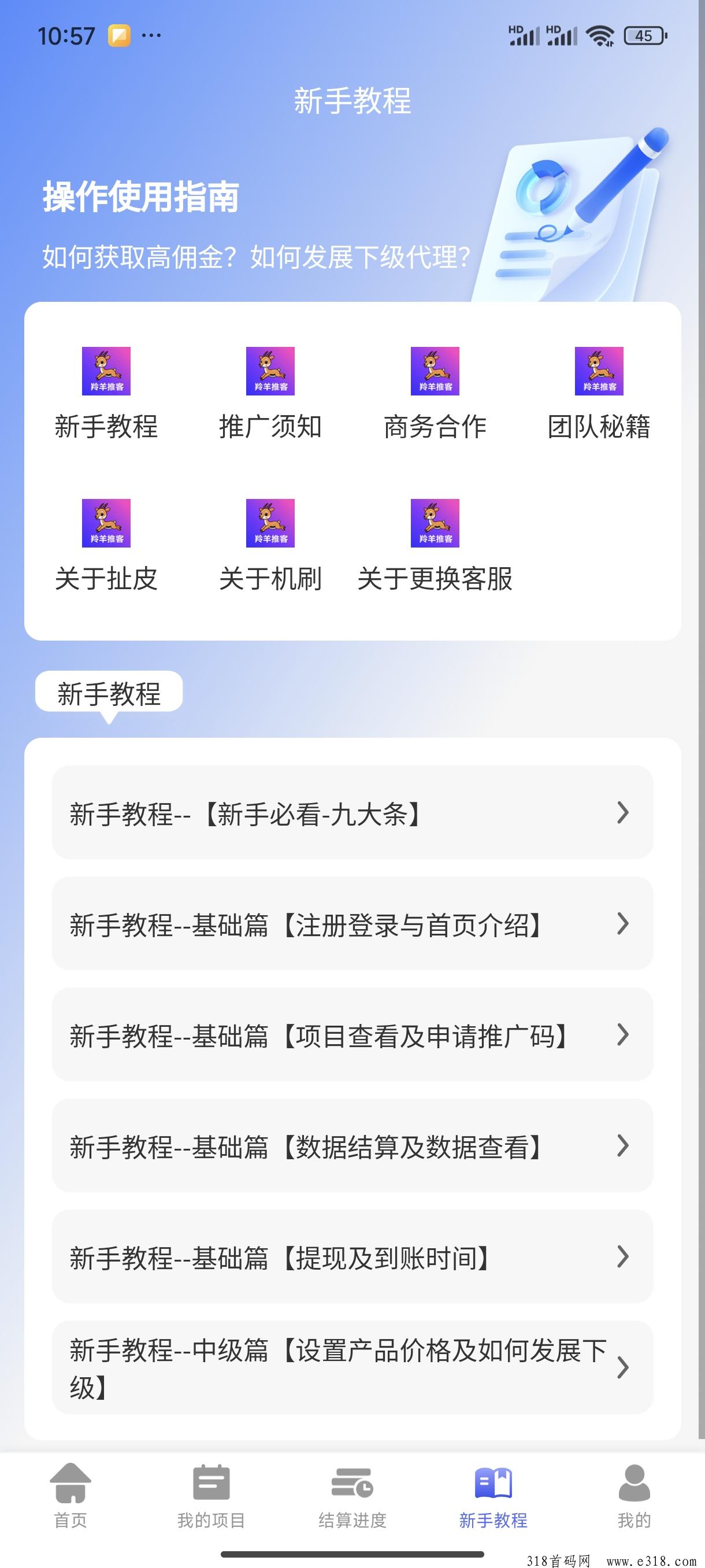Open 中级篇 设置产品价格 tutorial
Viewport: 705px width, 1568px height.
[353, 1368]
